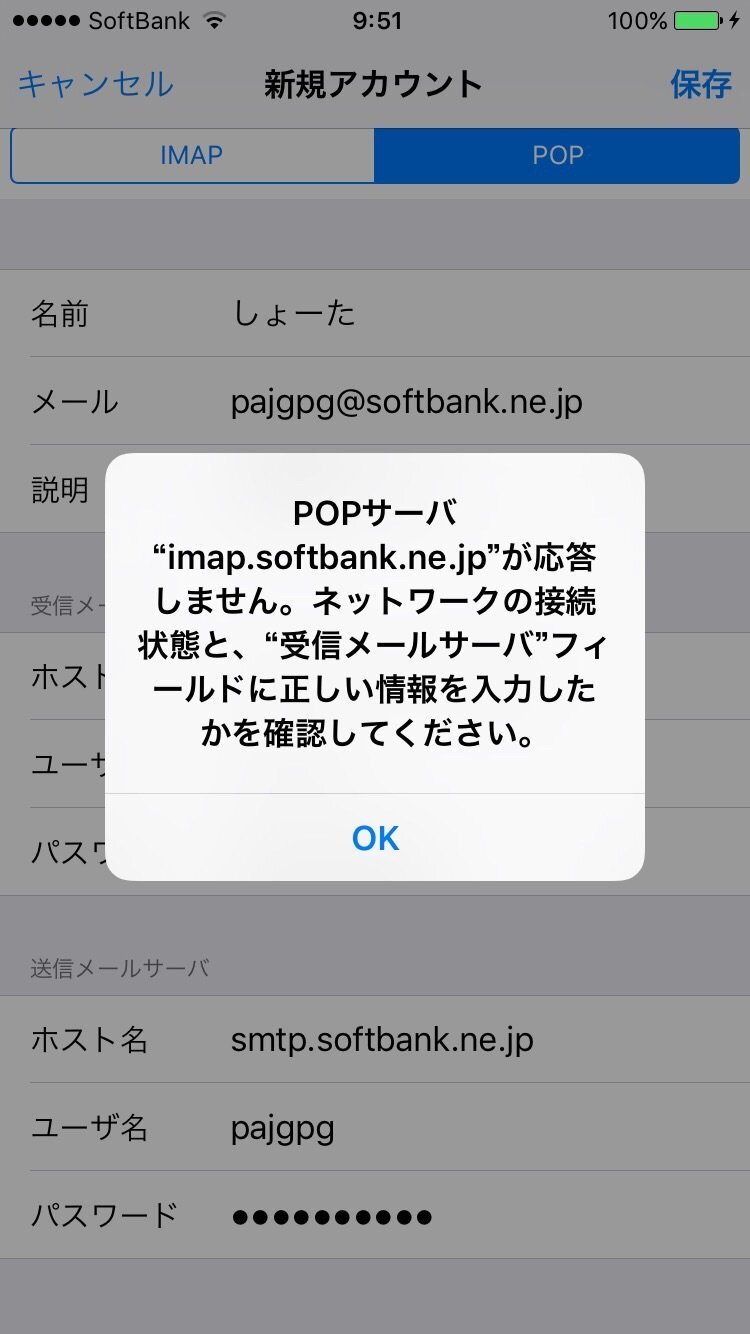Select the POP segment

(x=557, y=155)
